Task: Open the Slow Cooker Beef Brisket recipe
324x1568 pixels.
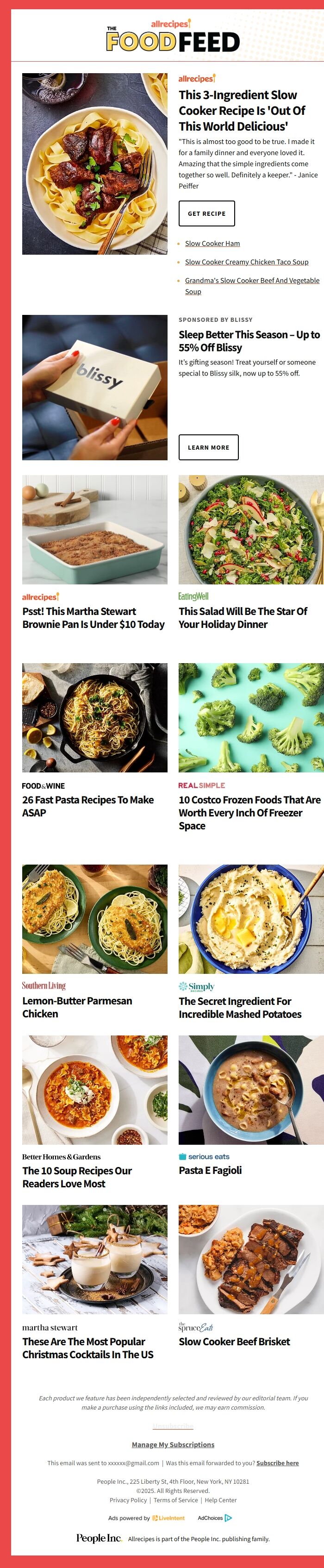Action: [234, 1341]
